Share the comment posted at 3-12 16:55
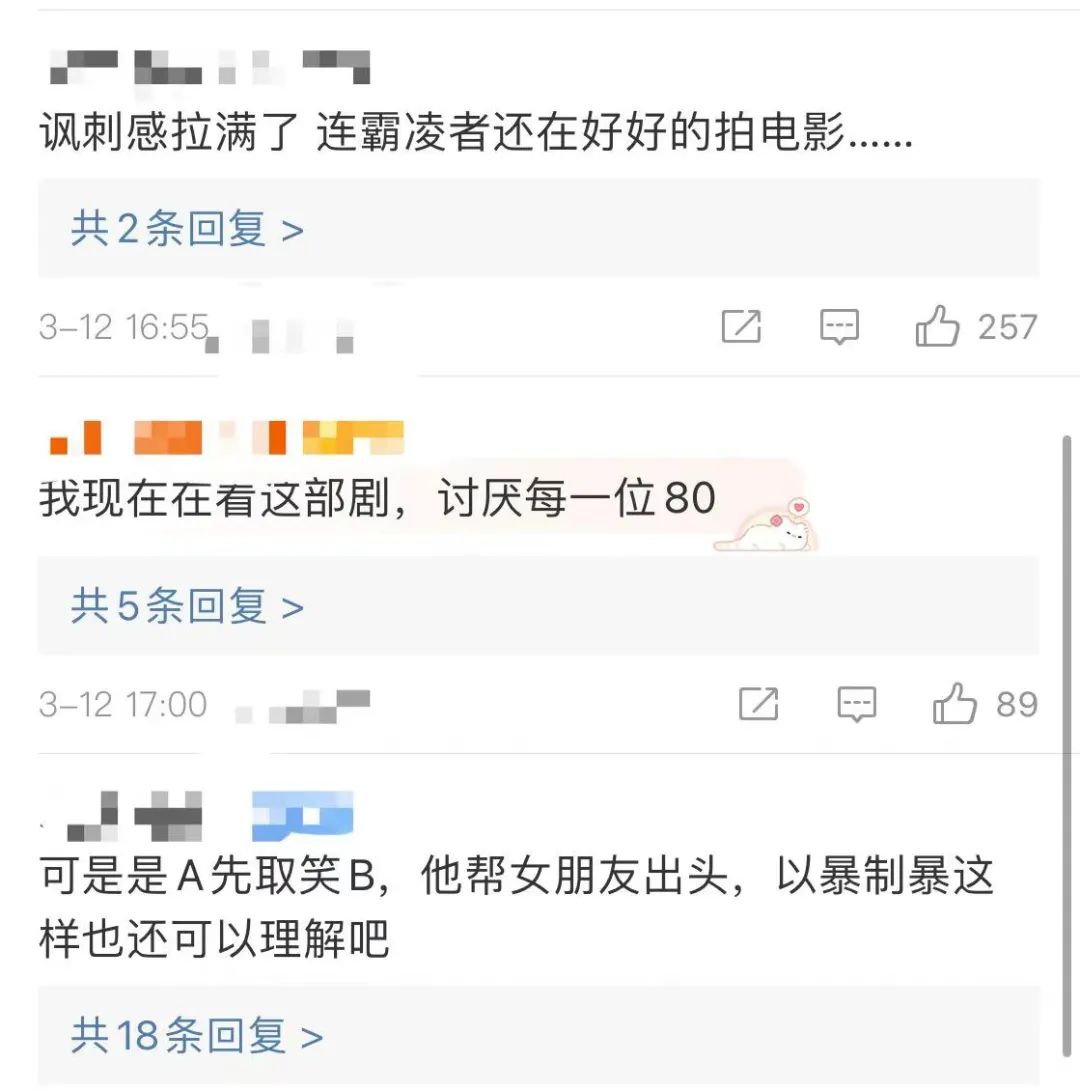 click(741, 327)
